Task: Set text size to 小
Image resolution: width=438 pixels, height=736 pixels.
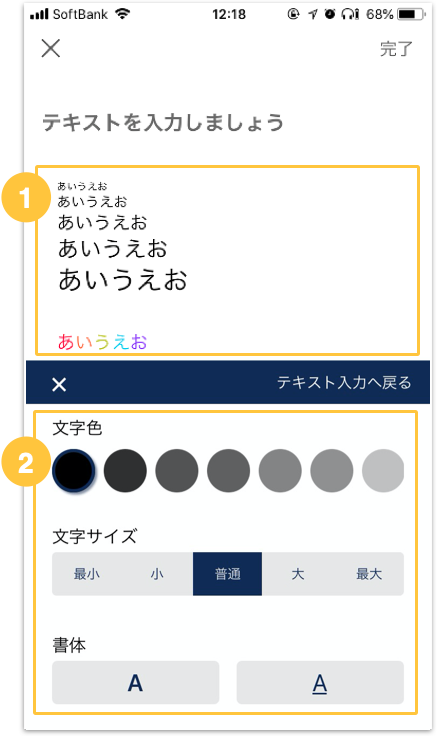Action: tap(157, 574)
